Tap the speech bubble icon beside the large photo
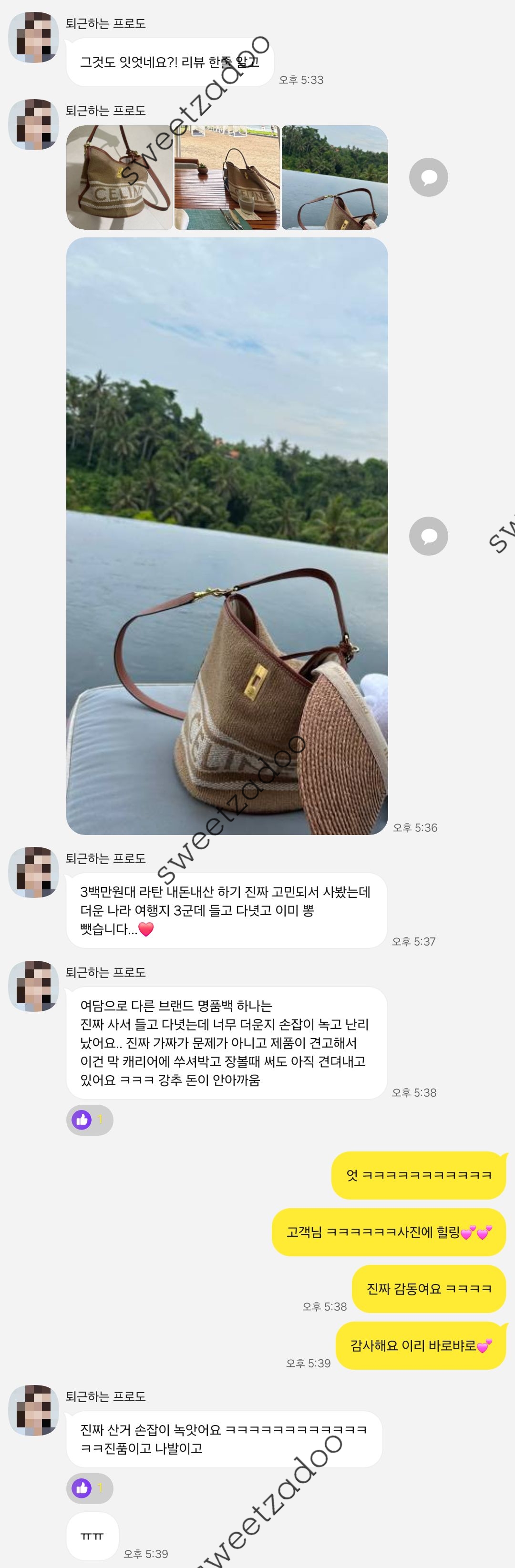This screenshot has width=515, height=1568. click(x=428, y=536)
